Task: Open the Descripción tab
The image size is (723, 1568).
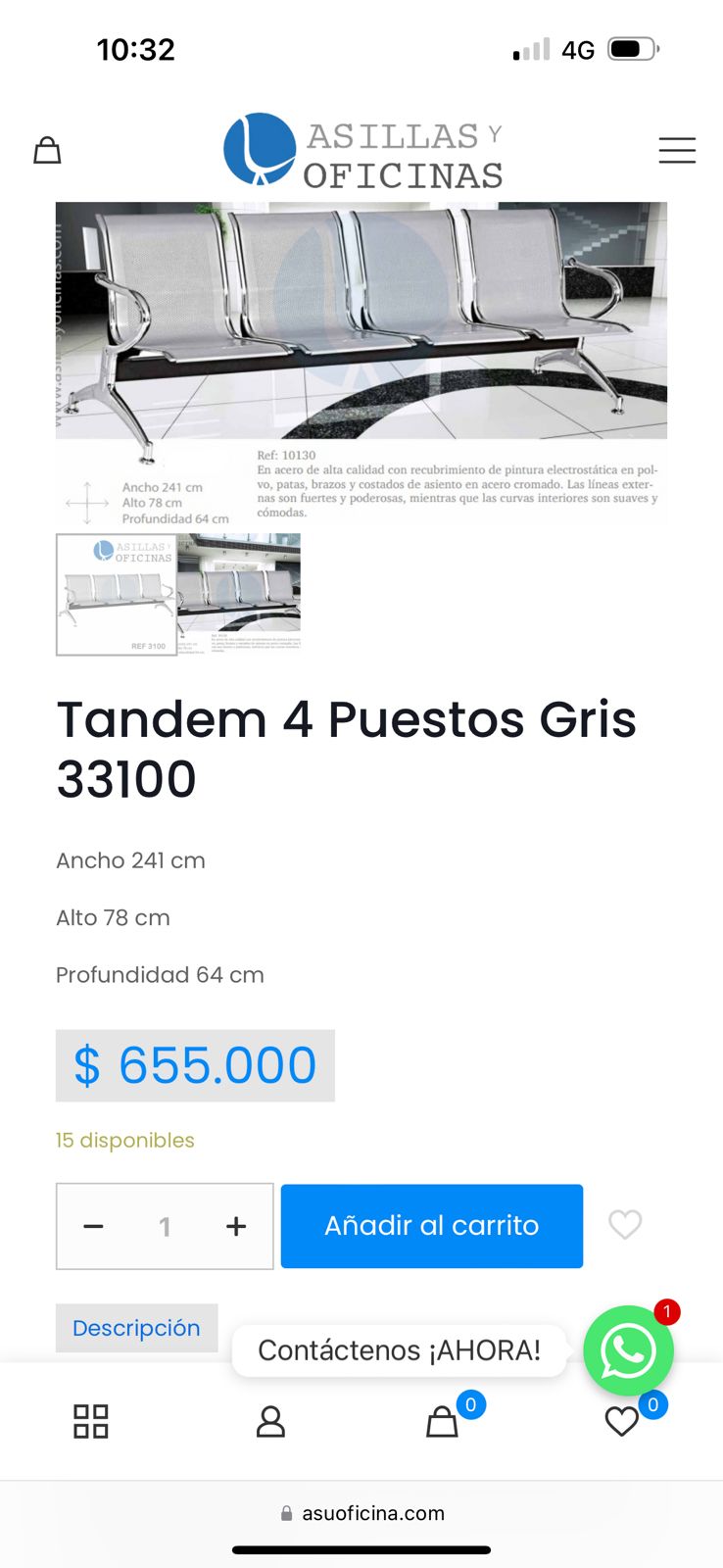Action: [136, 1328]
